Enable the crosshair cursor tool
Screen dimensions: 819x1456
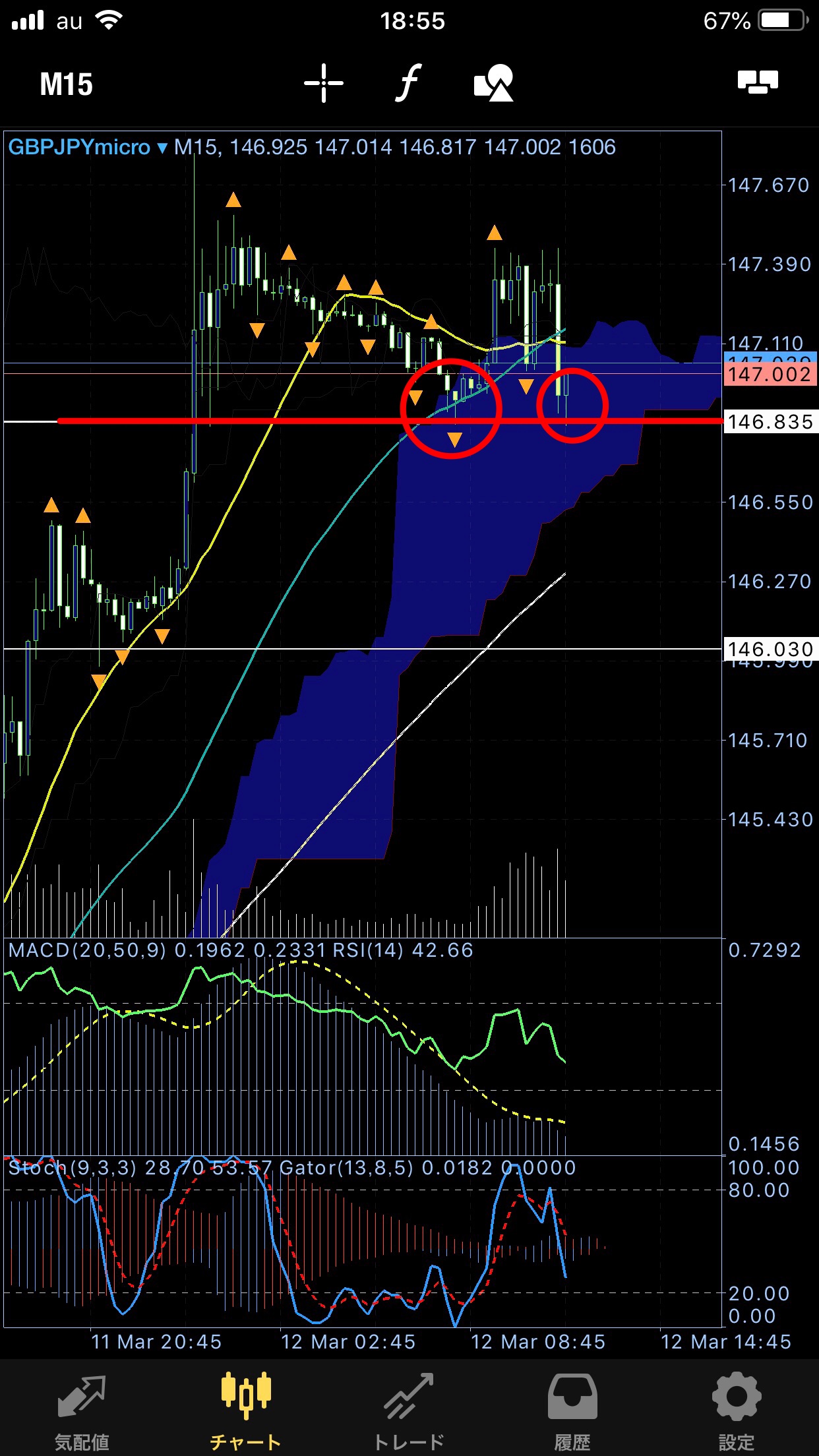click(323, 83)
